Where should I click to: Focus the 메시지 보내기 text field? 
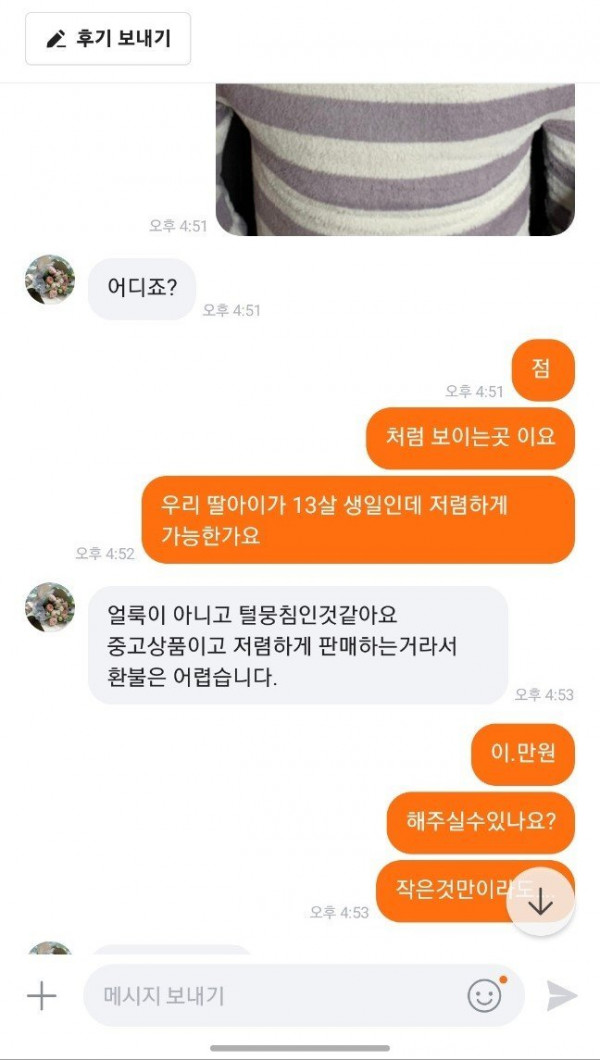[270, 996]
